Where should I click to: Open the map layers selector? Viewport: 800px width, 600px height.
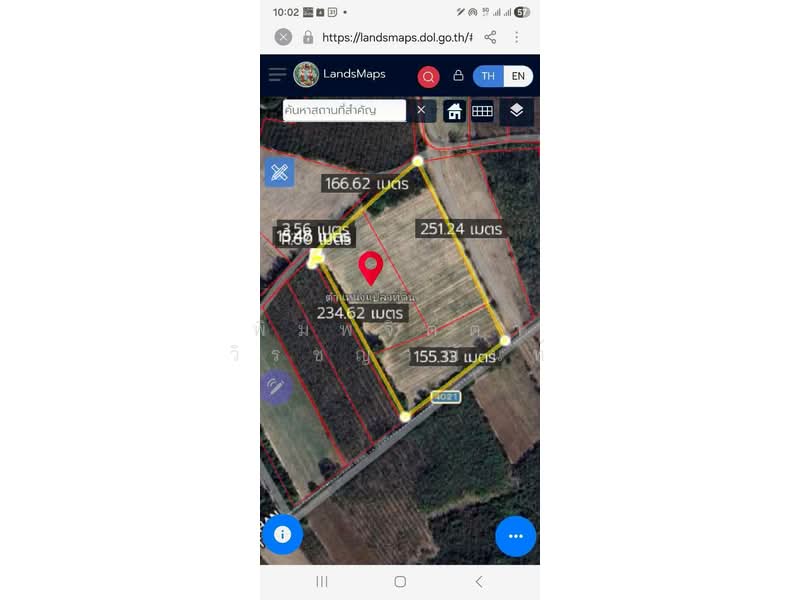click(516, 111)
